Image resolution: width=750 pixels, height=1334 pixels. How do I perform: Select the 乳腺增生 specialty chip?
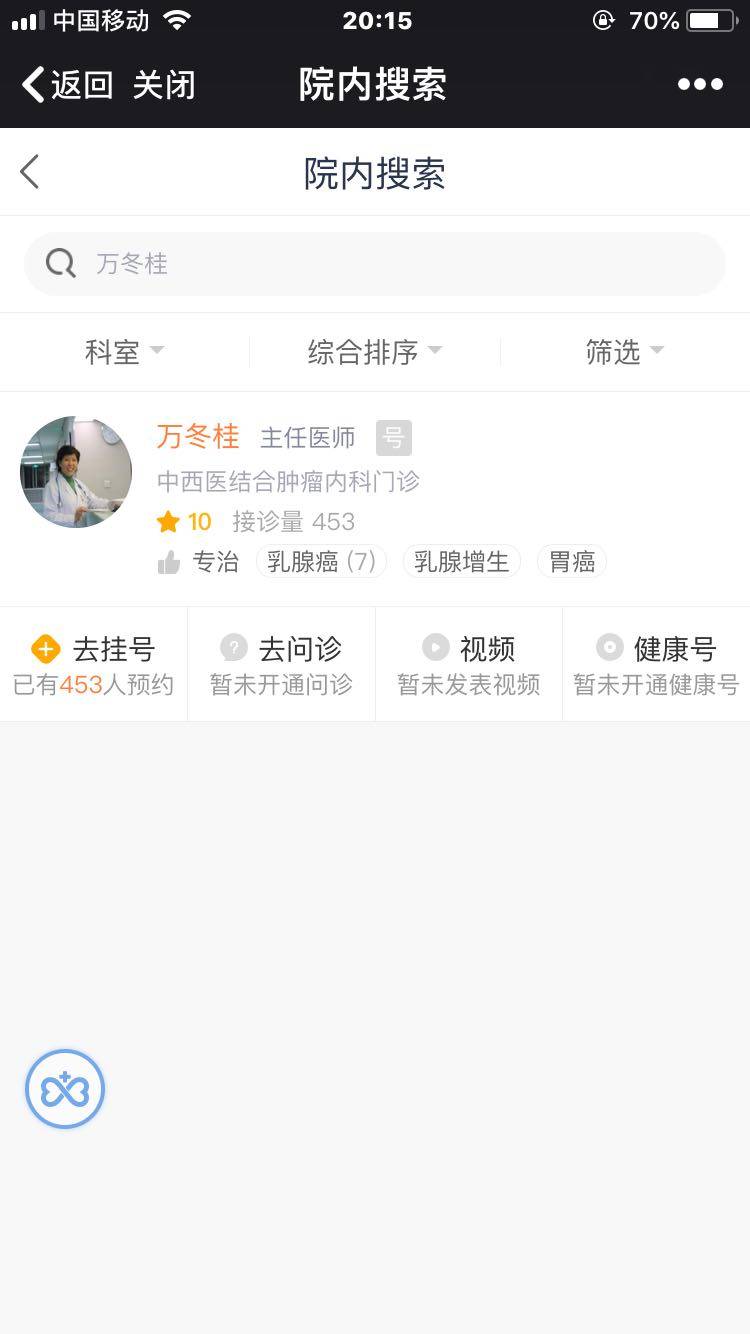(x=461, y=562)
